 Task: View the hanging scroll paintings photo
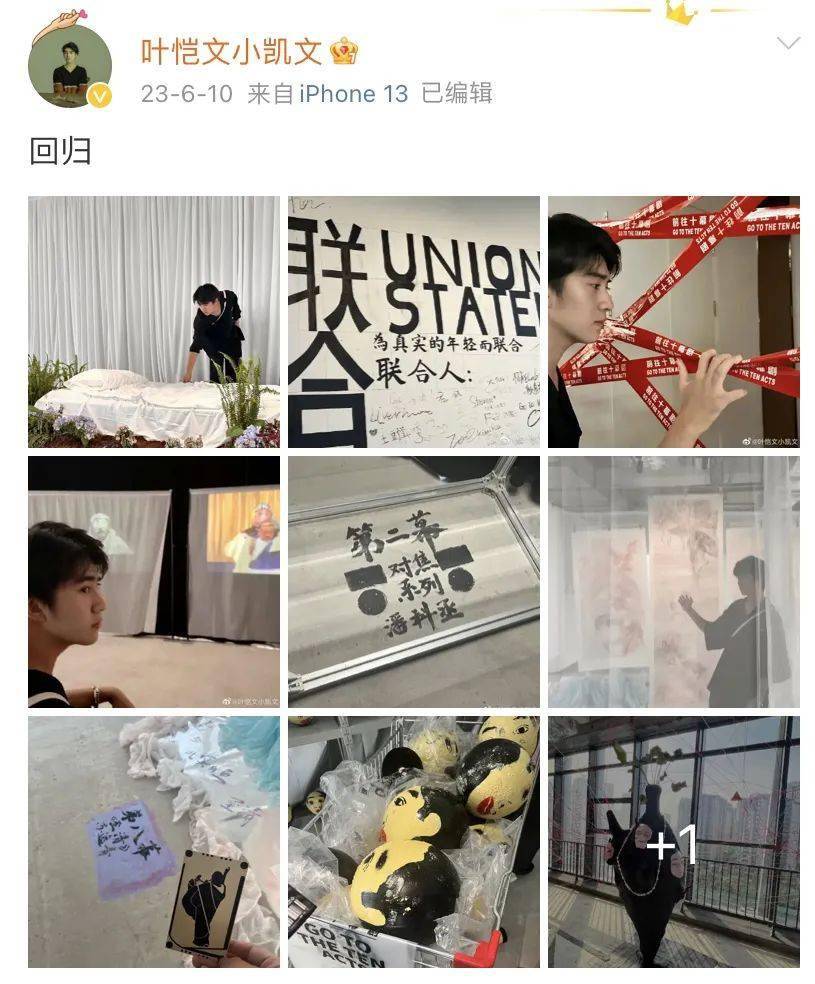click(673, 582)
